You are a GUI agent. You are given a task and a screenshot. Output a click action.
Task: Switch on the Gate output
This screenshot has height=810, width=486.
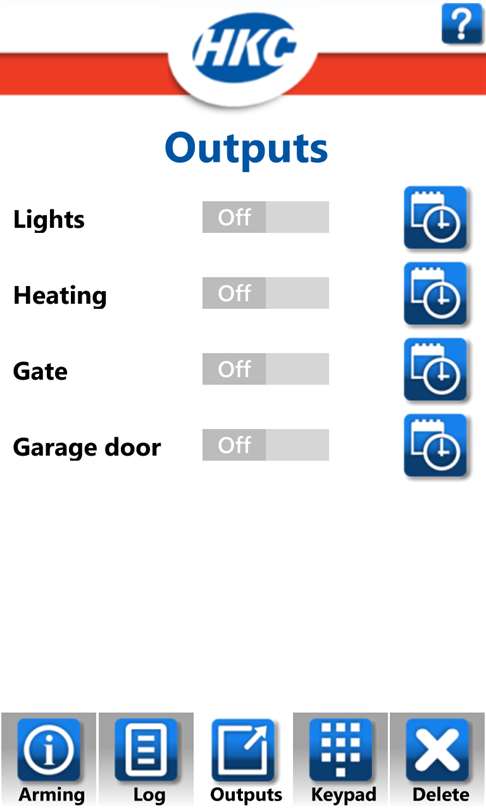click(x=265, y=369)
